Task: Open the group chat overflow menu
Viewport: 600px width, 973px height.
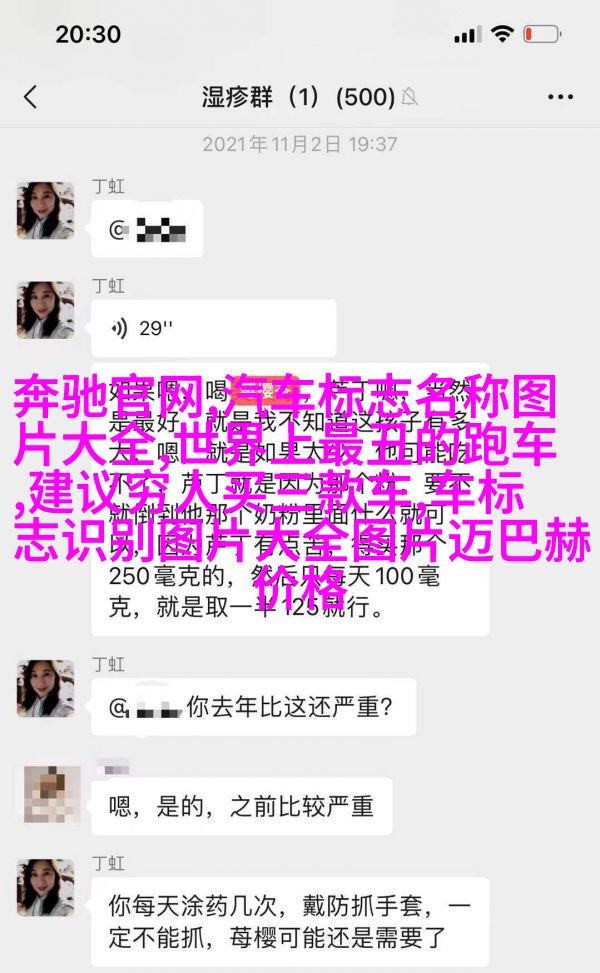Action: click(x=561, y=97)
